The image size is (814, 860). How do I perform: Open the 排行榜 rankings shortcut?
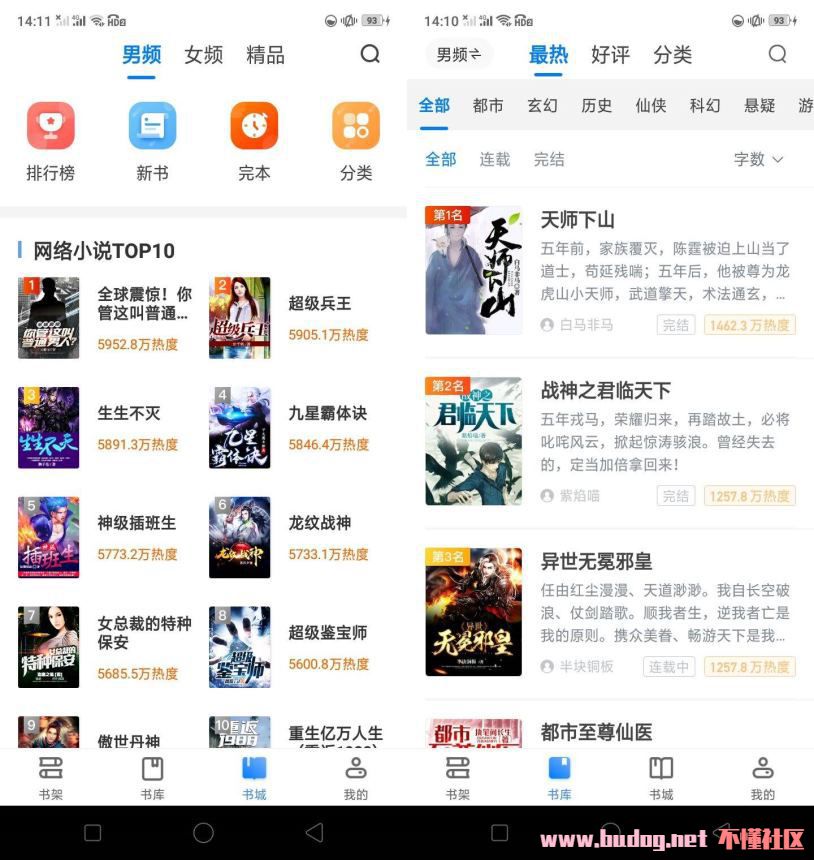click(x=50, y=142)
